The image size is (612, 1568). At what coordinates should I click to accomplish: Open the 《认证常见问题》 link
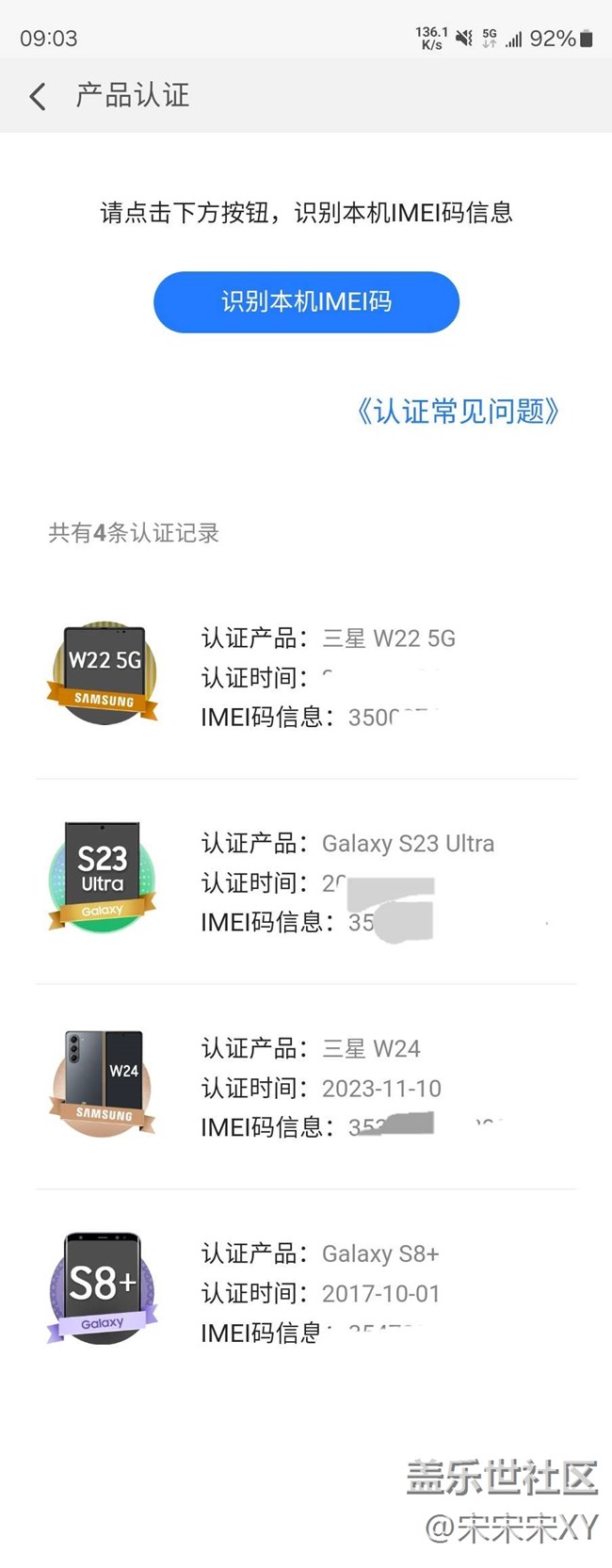[458, 412]
